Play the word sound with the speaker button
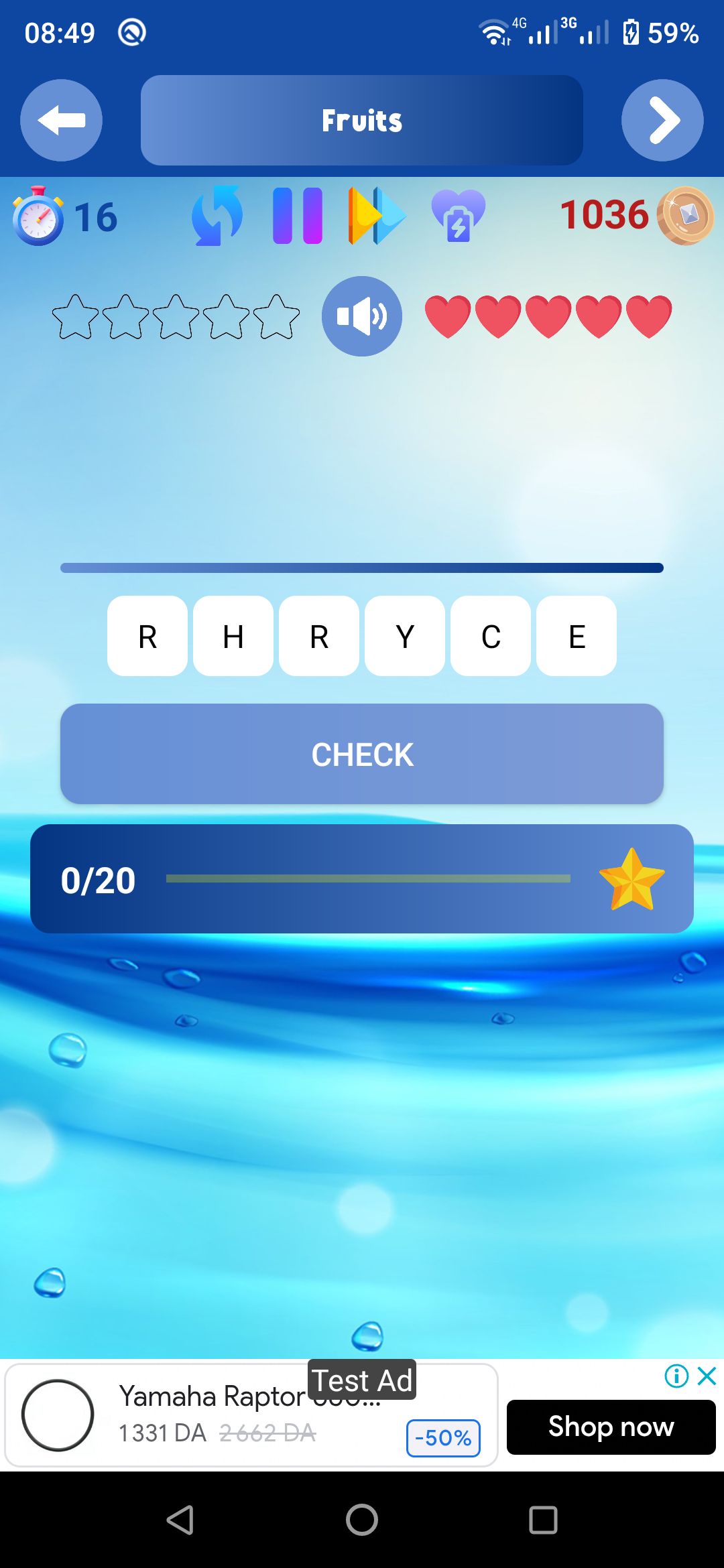The width and height of the screenshot is (724, 1568). 362,316
